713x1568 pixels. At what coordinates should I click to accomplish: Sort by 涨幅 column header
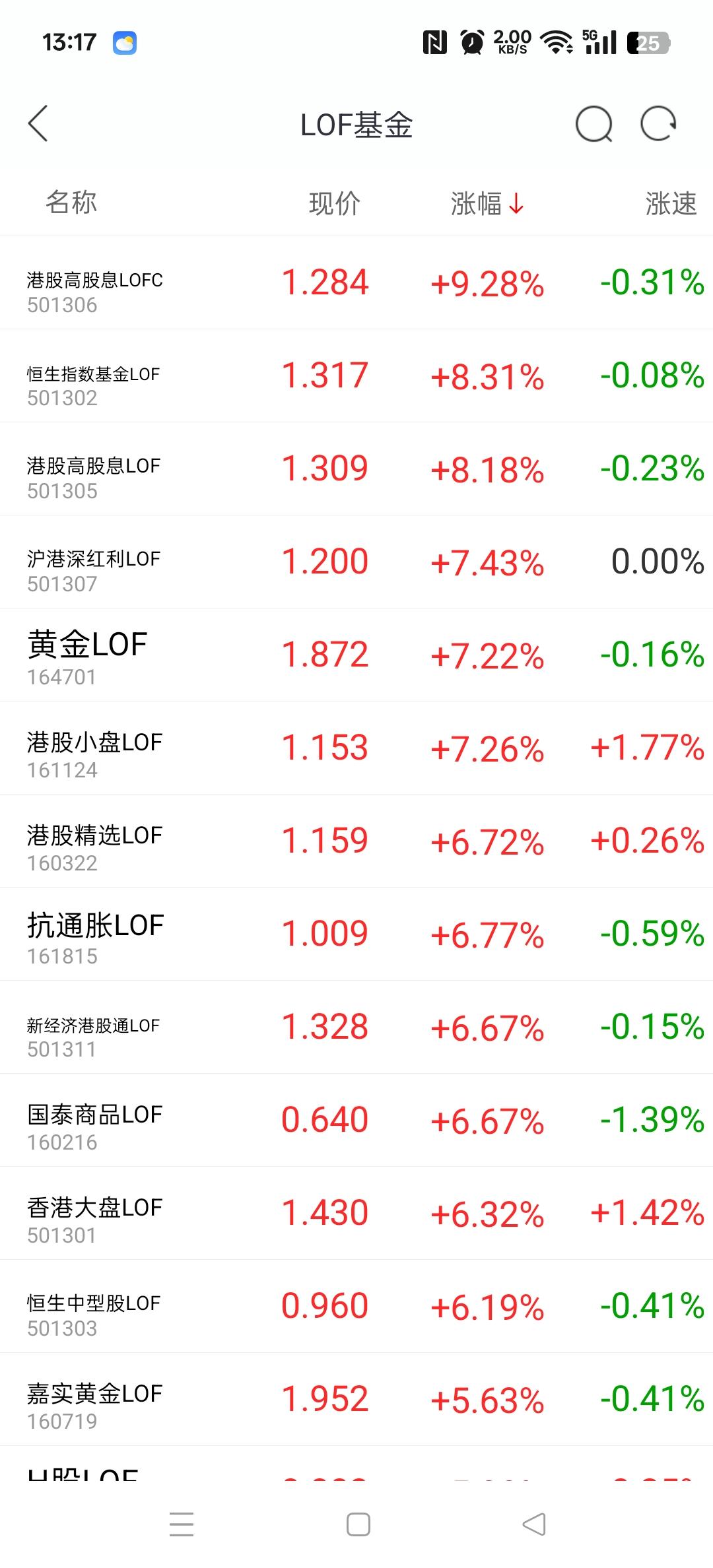point(487,203)
